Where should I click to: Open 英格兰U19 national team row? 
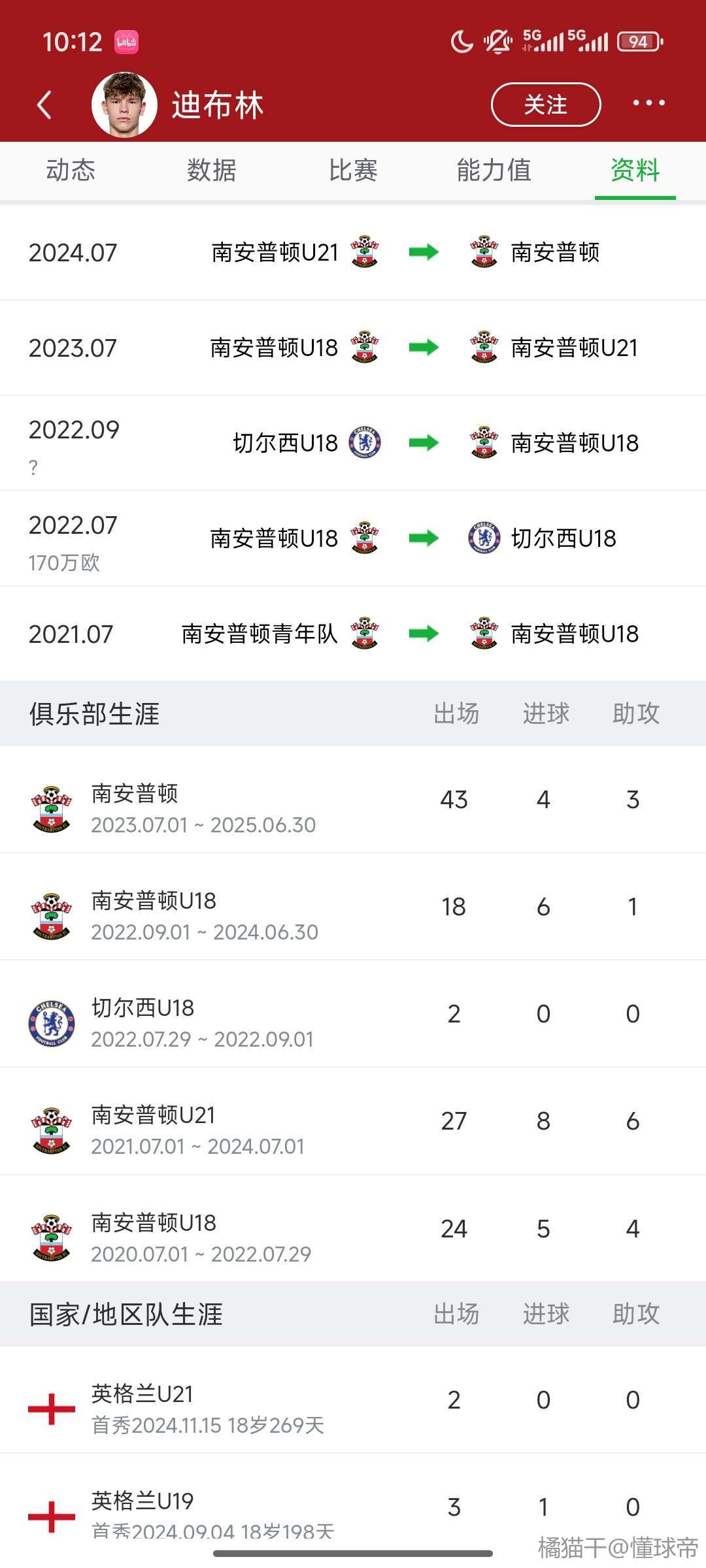(353, 1507)
